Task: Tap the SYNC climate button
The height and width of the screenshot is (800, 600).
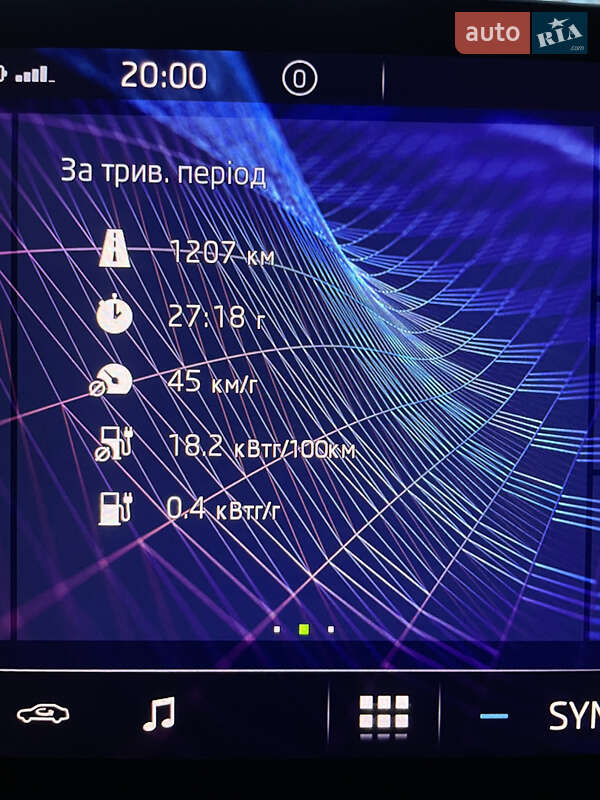Action: pyautogui.click(x=572, y=715)
